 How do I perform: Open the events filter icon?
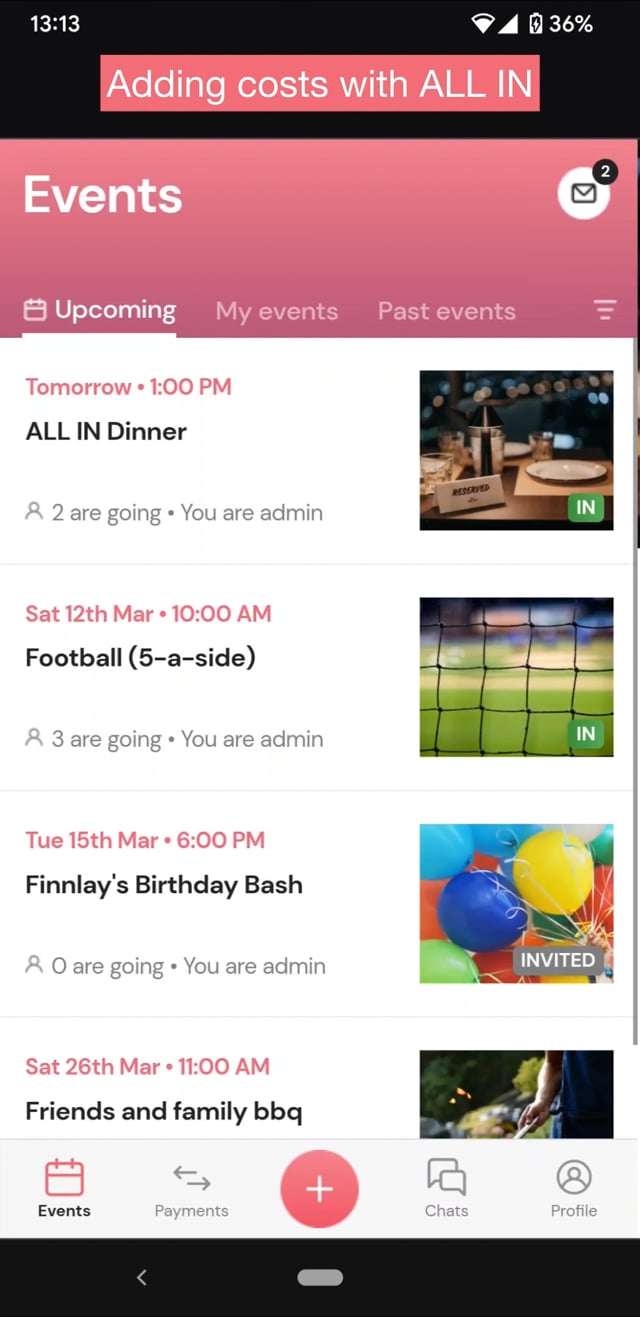[x=605, y=310]
